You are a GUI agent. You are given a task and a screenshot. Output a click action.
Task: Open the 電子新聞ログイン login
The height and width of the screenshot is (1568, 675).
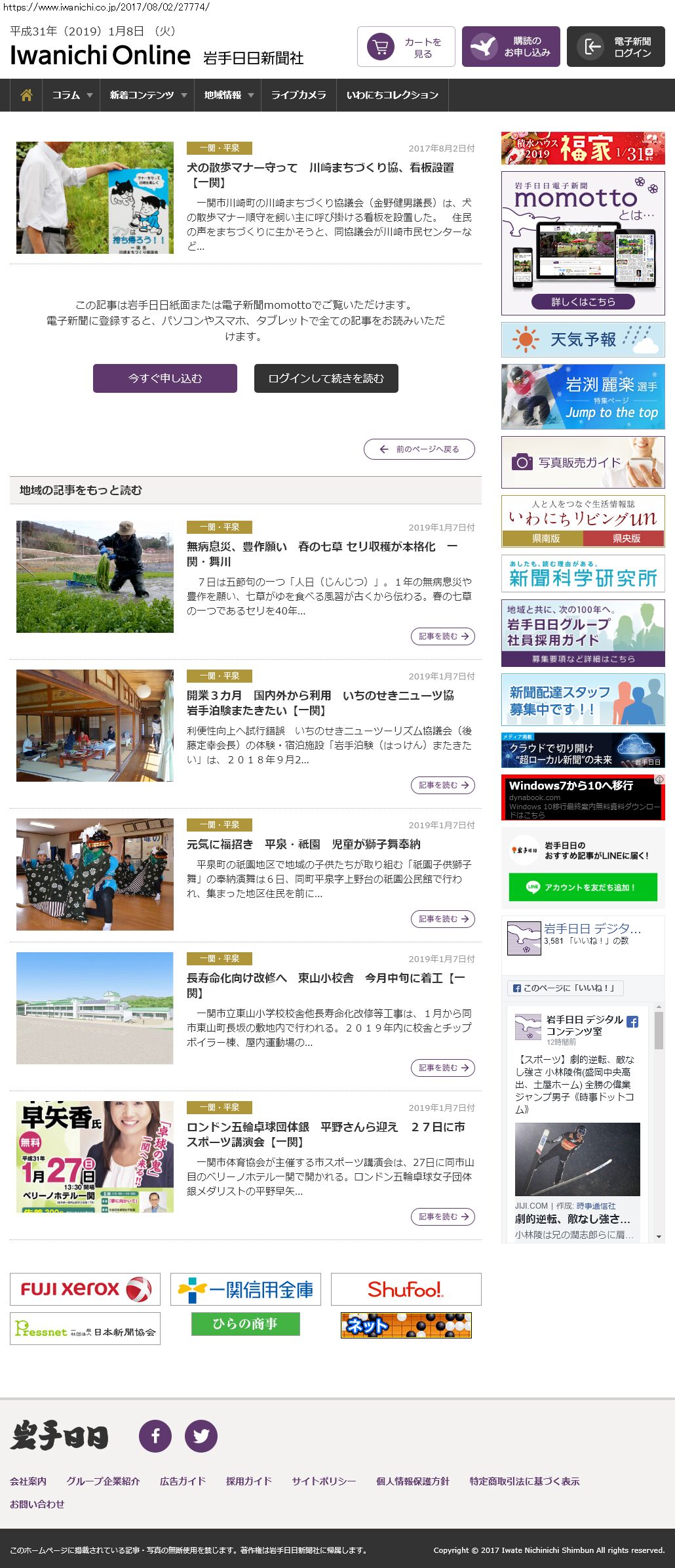tap(615, 47)
